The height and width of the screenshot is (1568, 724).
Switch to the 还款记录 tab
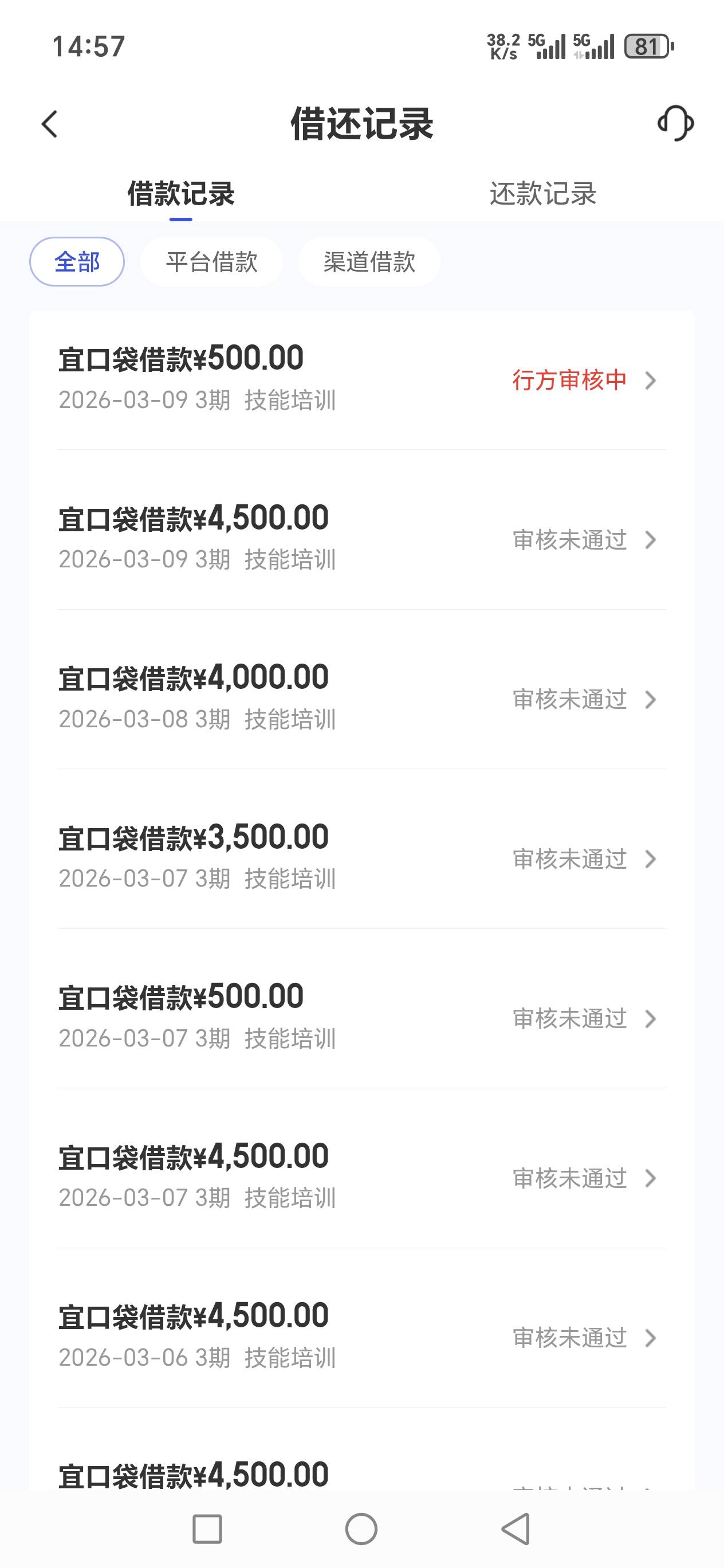(x=542, y=194)
